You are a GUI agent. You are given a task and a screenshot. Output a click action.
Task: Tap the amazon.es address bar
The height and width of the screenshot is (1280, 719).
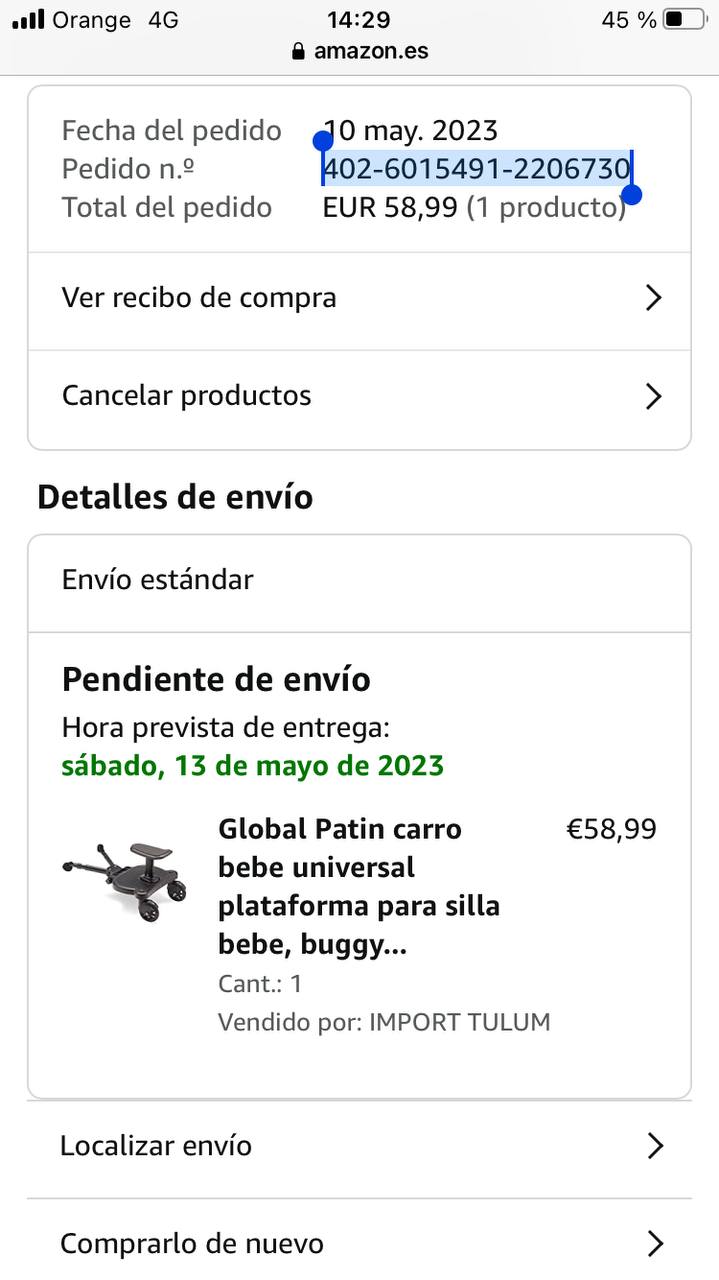(x=360, y=51)
